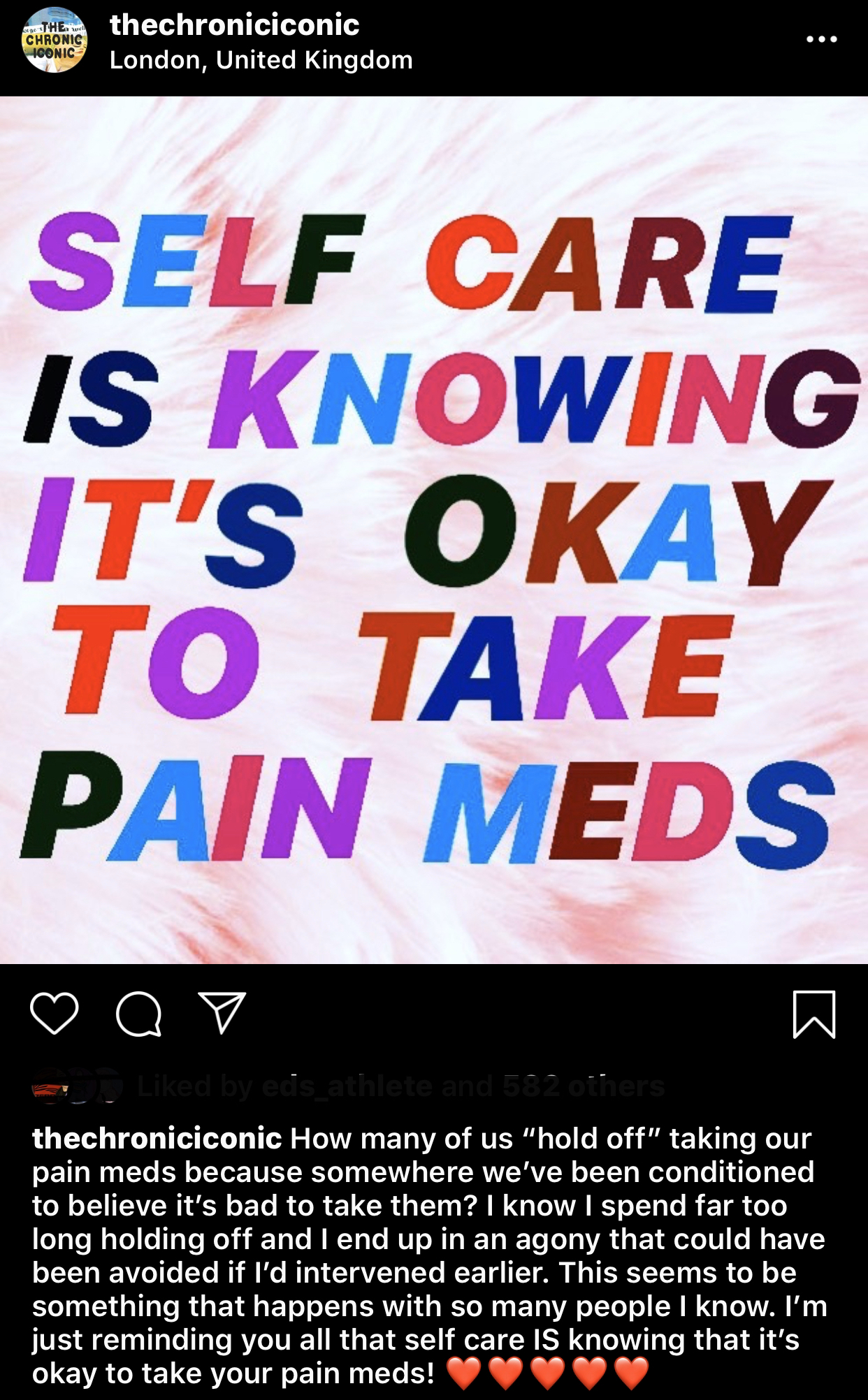Open the post's three-dot options menu
868x1400 pixels.
(822, 40)
